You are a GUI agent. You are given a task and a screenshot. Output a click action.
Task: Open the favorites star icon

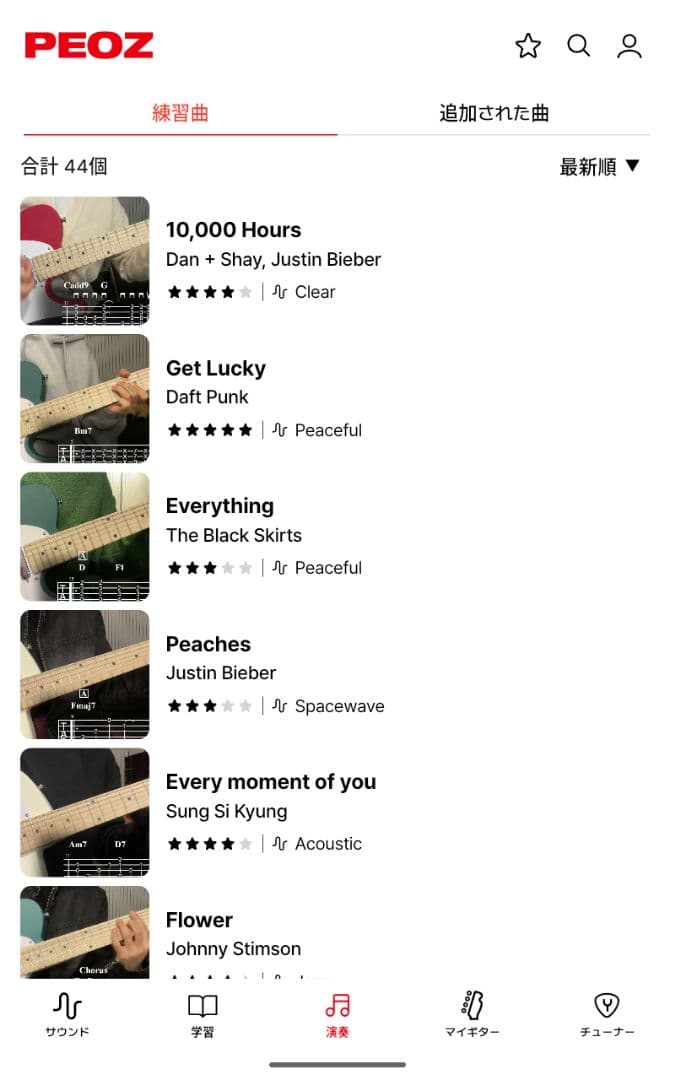pyautogui.click(x=528, y=46)
